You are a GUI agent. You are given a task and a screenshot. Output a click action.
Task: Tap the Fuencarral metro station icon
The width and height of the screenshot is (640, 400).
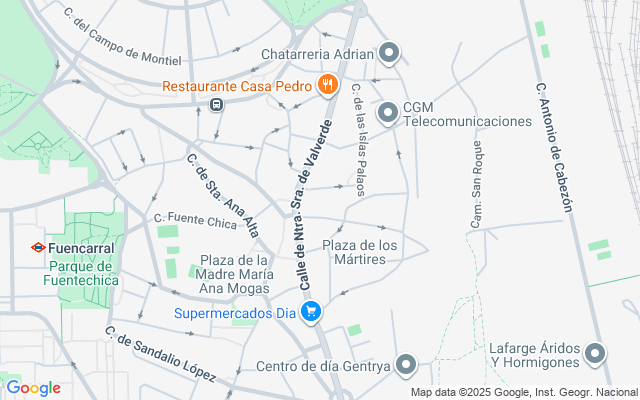tap(36, 247)
